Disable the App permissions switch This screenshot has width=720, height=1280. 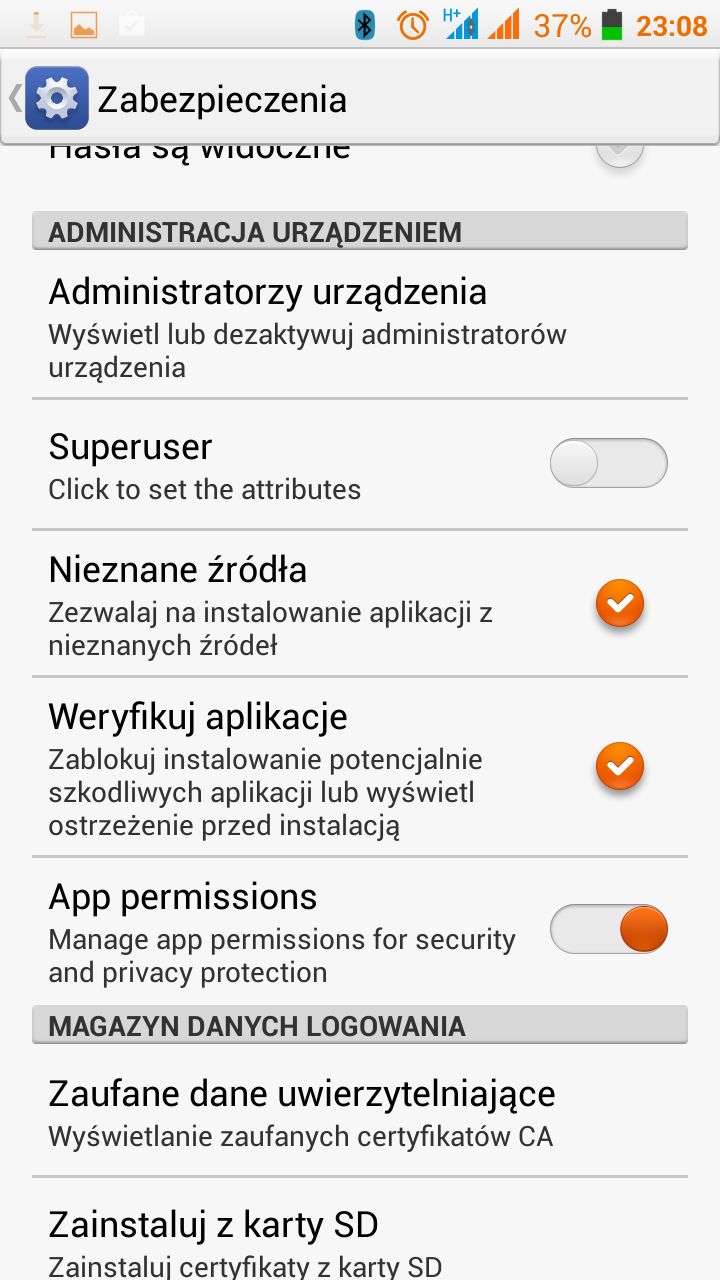click(608, 929)
